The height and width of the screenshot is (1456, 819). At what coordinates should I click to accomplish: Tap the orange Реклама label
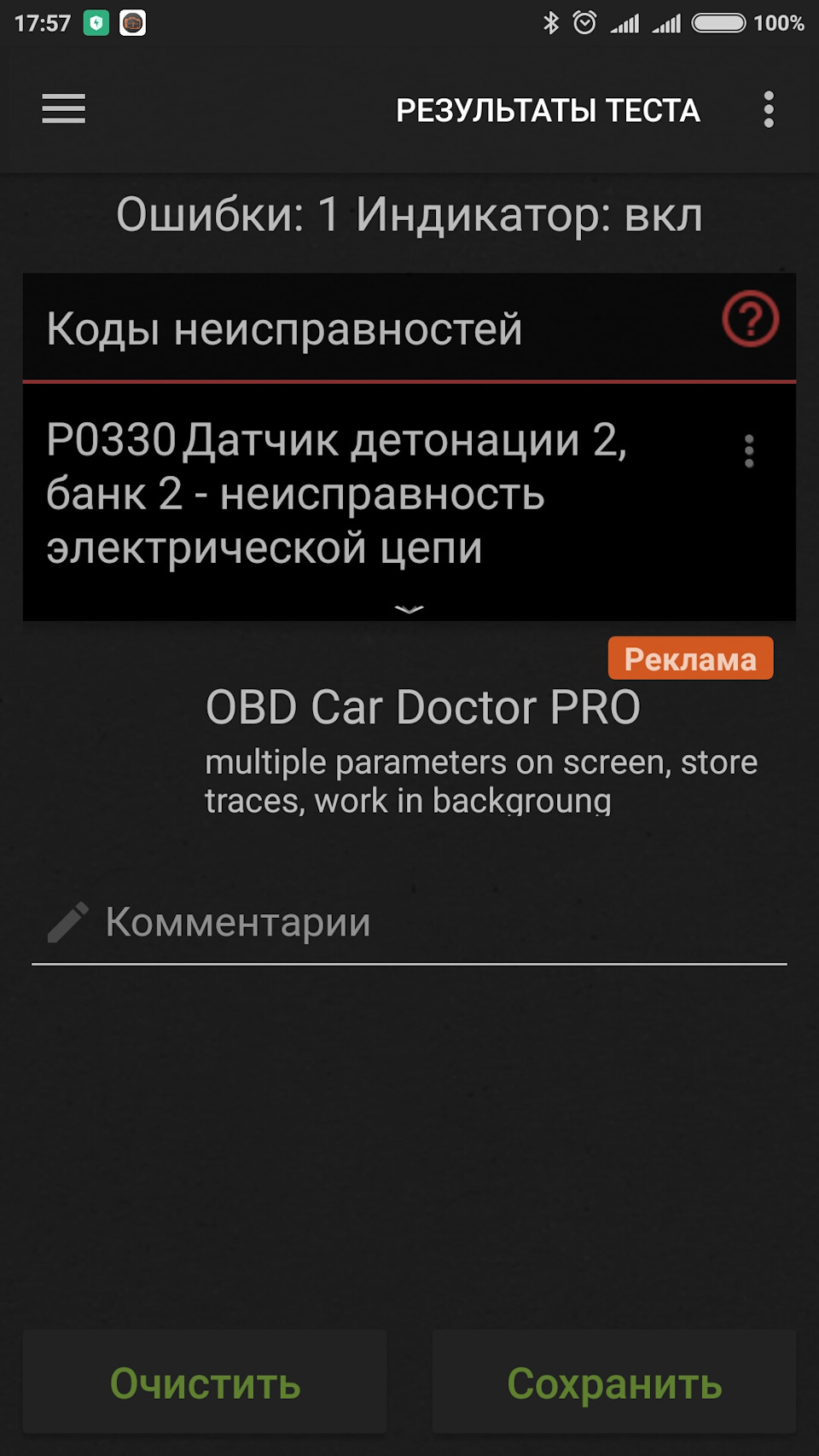[x=691, y=658]
